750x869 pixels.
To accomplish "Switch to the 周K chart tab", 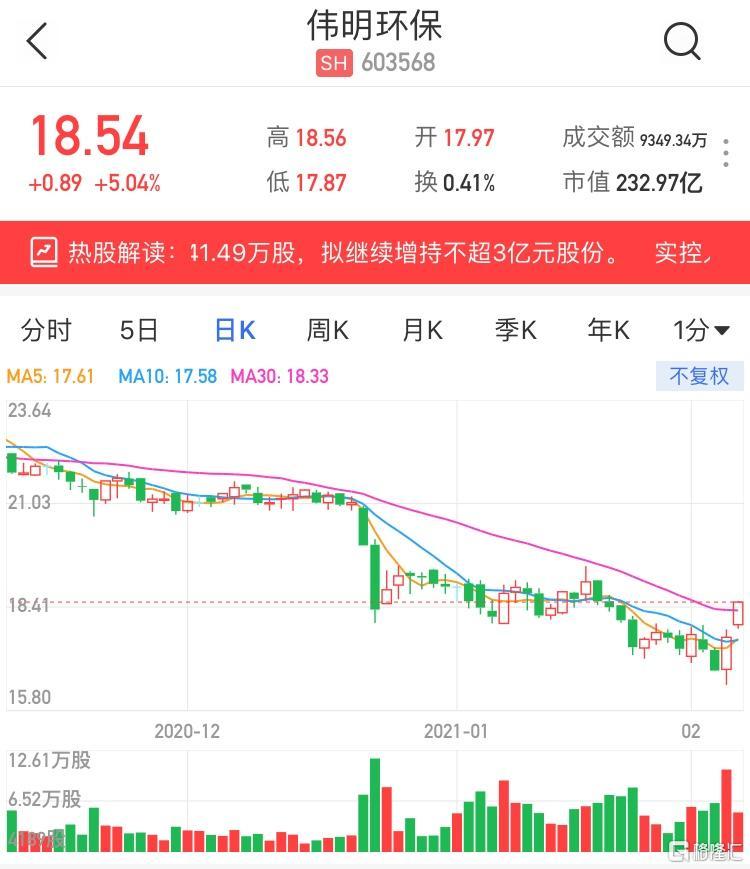I will (x=327, y=330).
